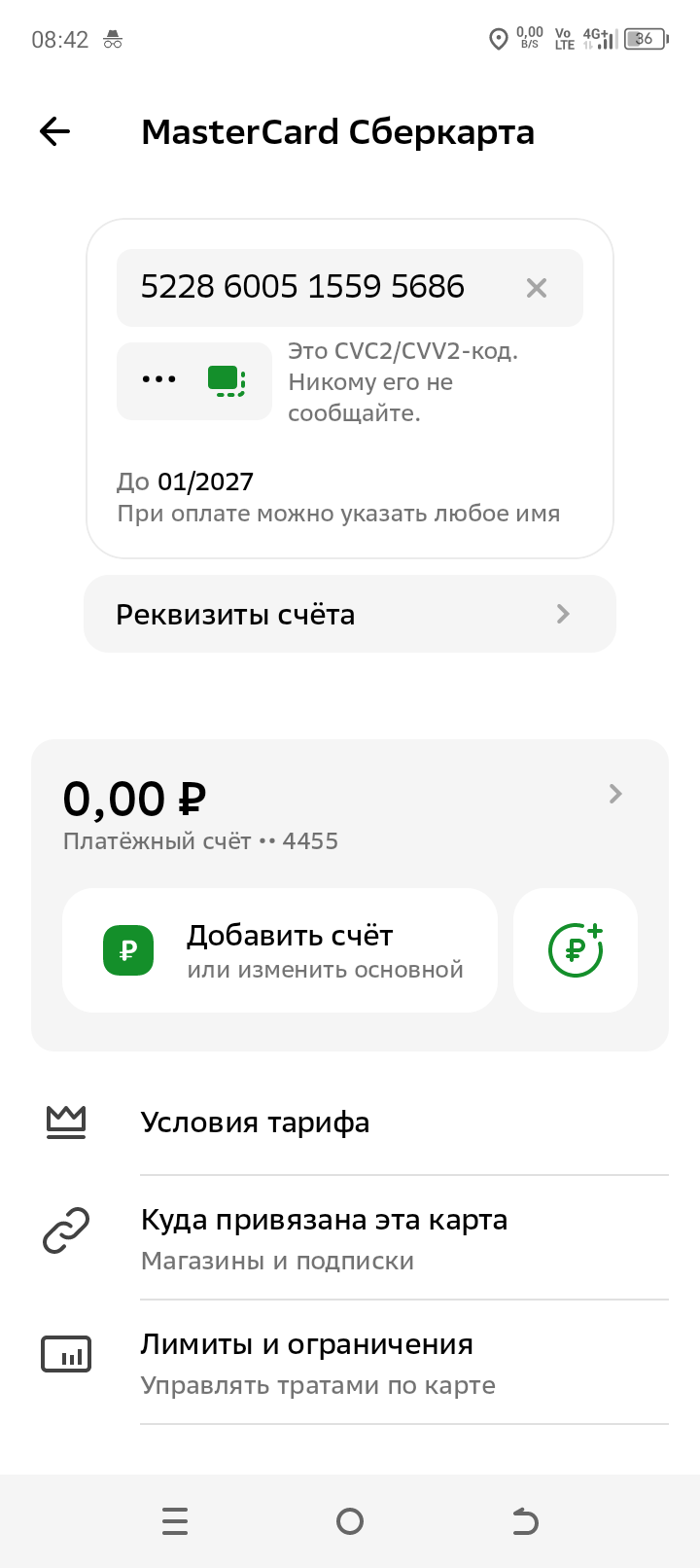
Task: Click the bar chart icon beside Лимиты и ограничения
Action: (66, 1353)
